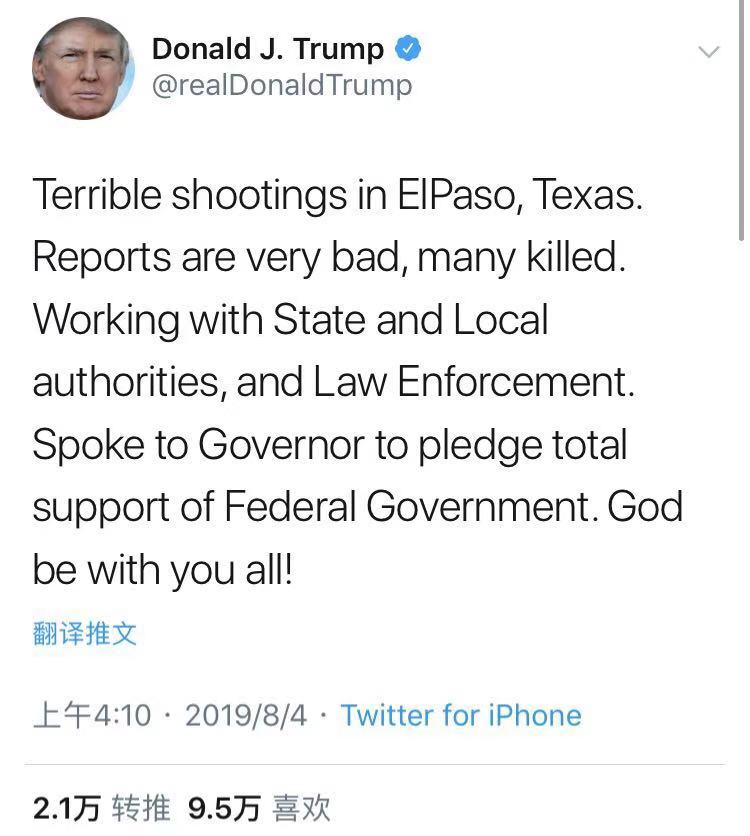View the 2.1万 转推 retweets list
Image resolution: width=750 pixels, height=836 pixels.
point(102,808)
